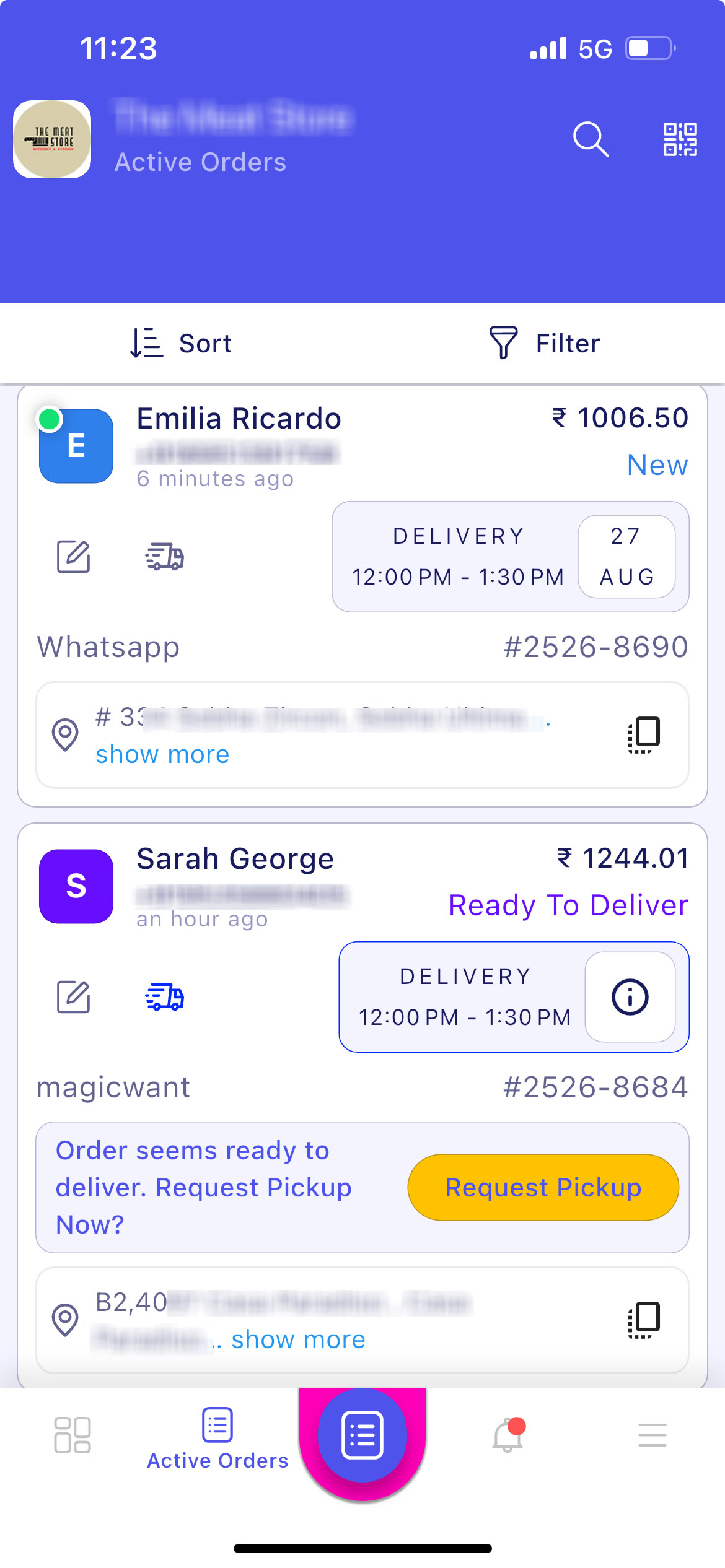
Task: Open the Filter options
Action: [x=544, y=343]
